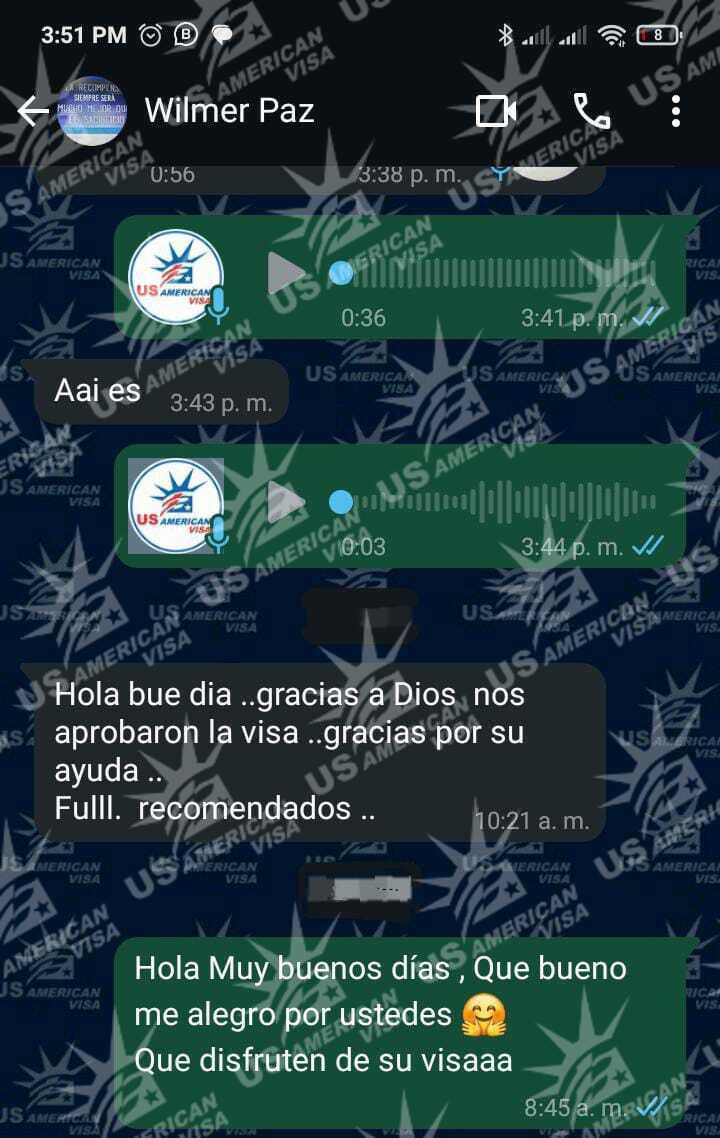The width and height of the screenshot is (720, 1138).
Task: Start a voice call with Wilmer Paz
Action: pyautogui.click(x=591, y=111)
